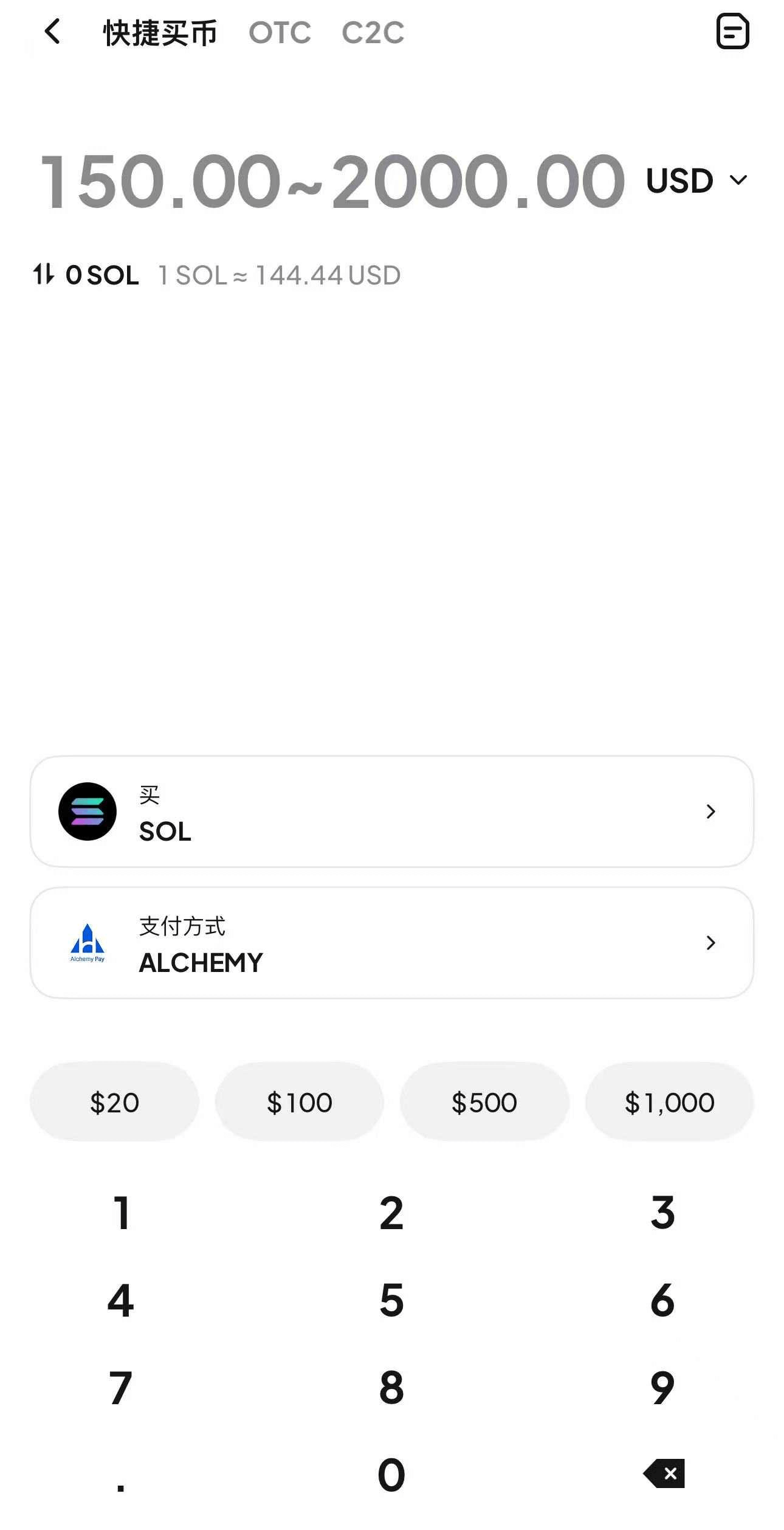Switch to the OTC tab
The height and width of the screenshot is (1530, 784).
280,33
